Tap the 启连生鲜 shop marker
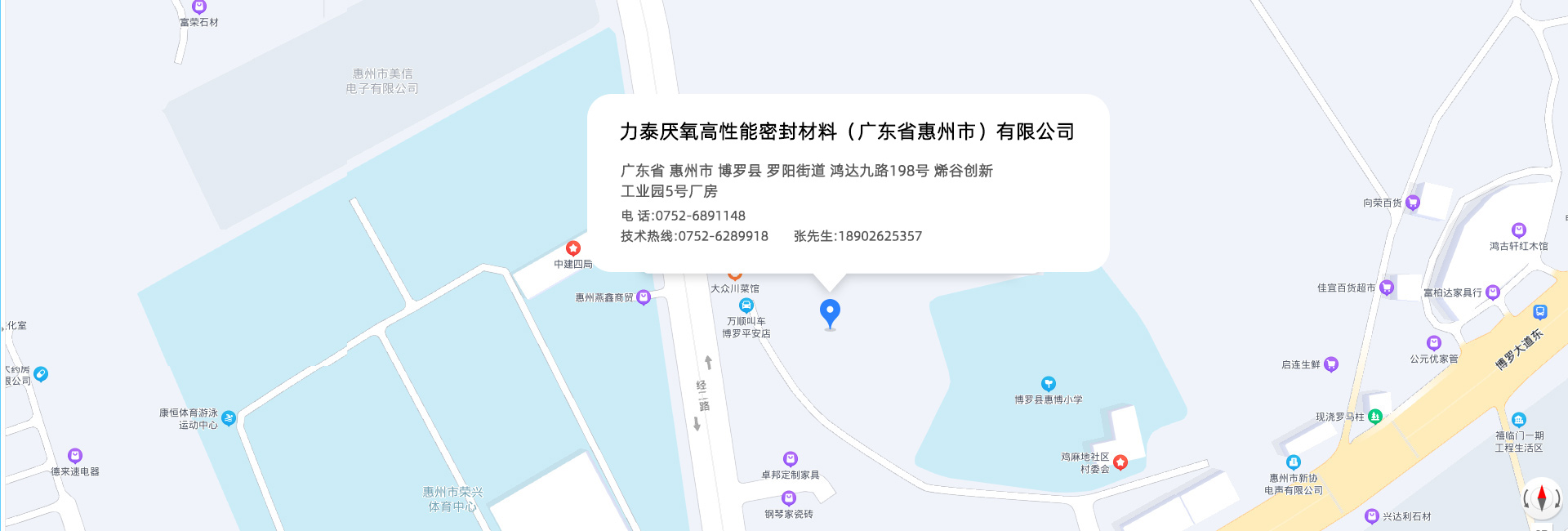The width and height of the screenshot is (1568, 531). point(1331,364)
